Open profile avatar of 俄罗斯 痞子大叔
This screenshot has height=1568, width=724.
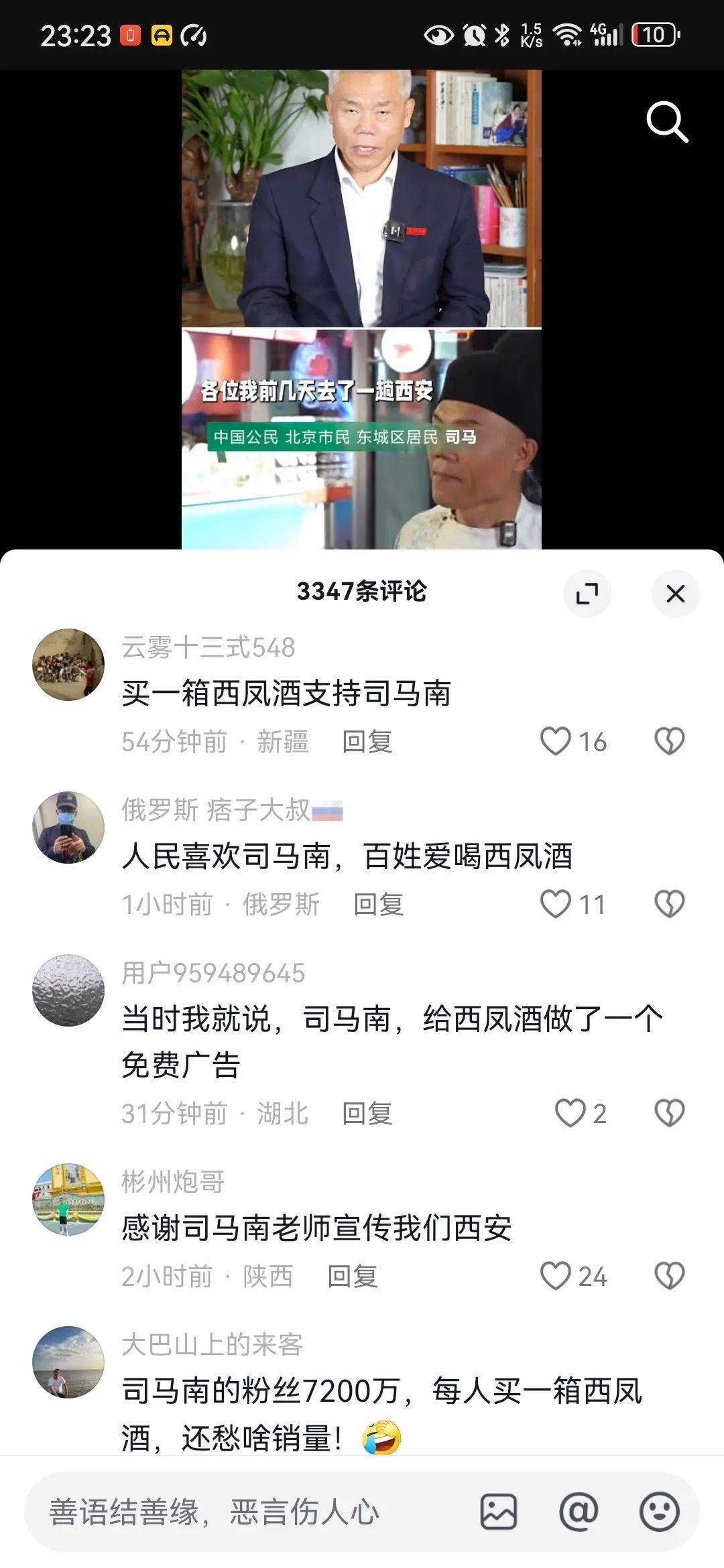[68, 828]
